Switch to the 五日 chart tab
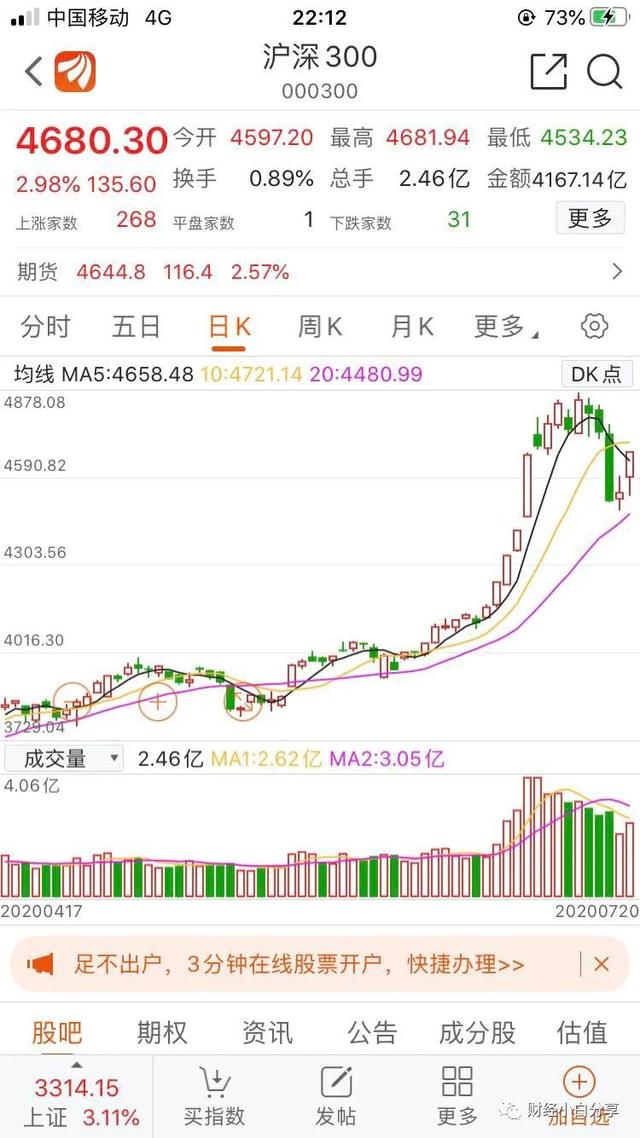 tap(136, 327)
